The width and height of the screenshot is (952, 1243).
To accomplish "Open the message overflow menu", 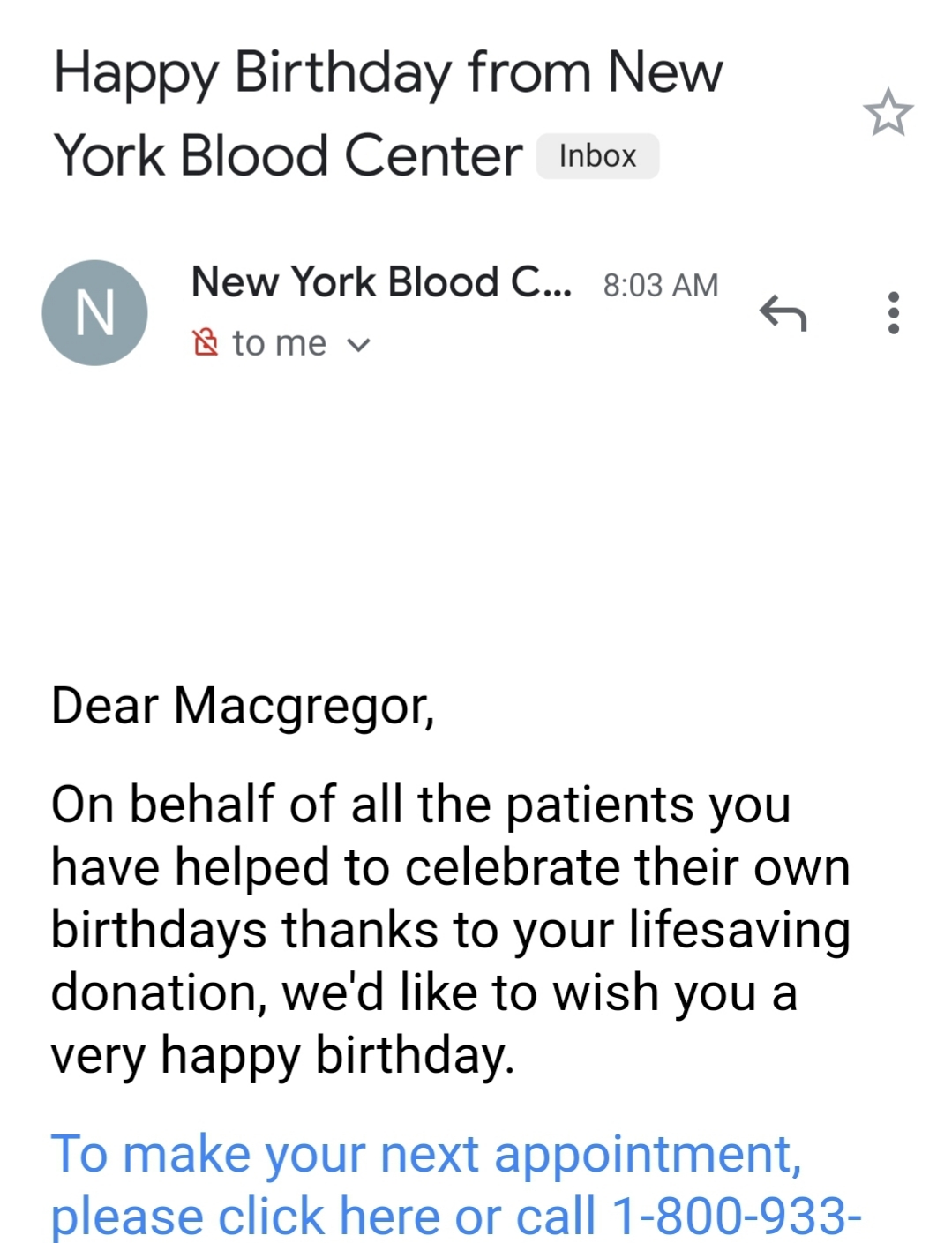I will click(x=893, y=313).
